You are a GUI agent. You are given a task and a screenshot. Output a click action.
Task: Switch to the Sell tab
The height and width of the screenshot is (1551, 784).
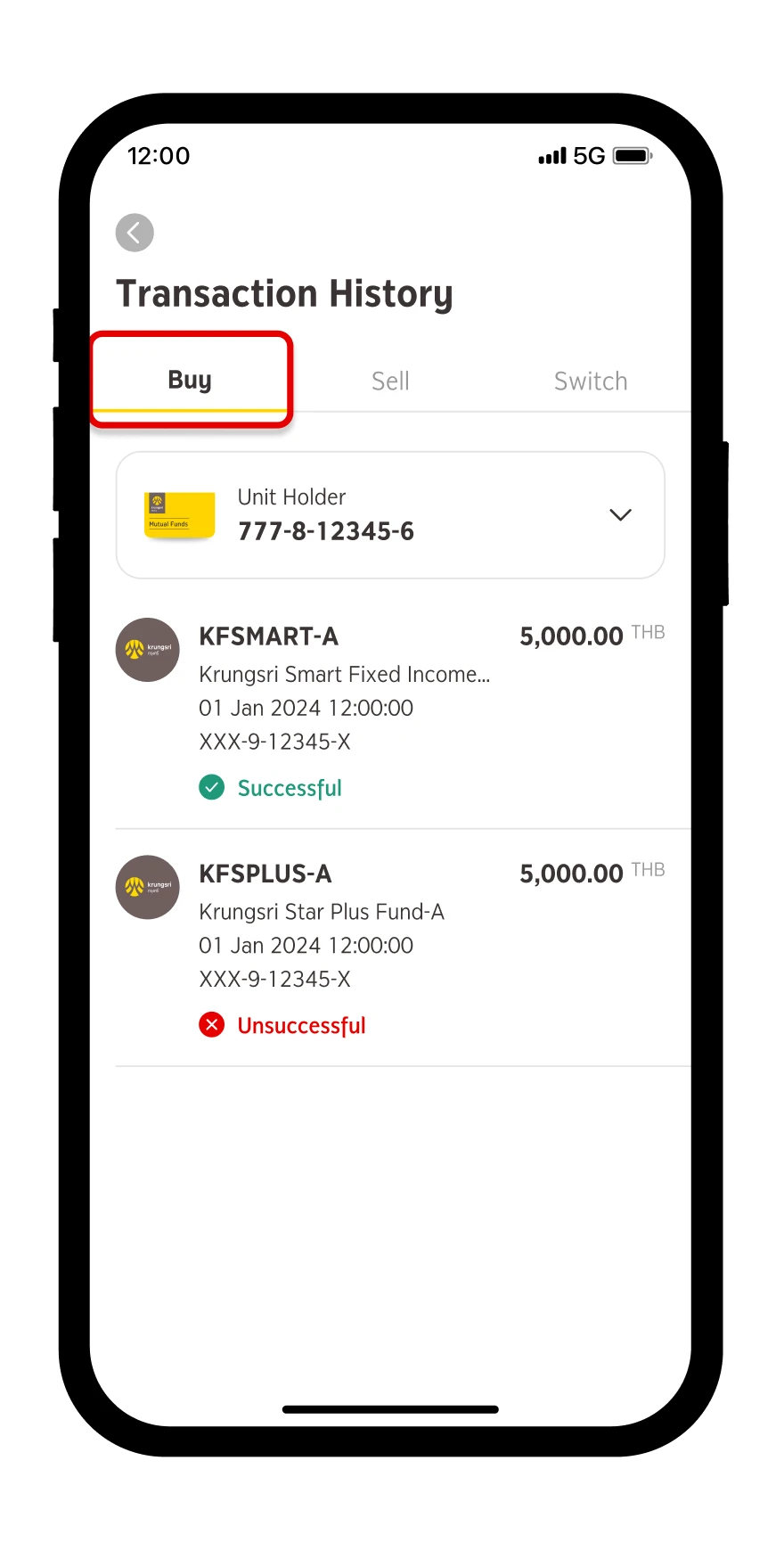click(x=390, y=382)
